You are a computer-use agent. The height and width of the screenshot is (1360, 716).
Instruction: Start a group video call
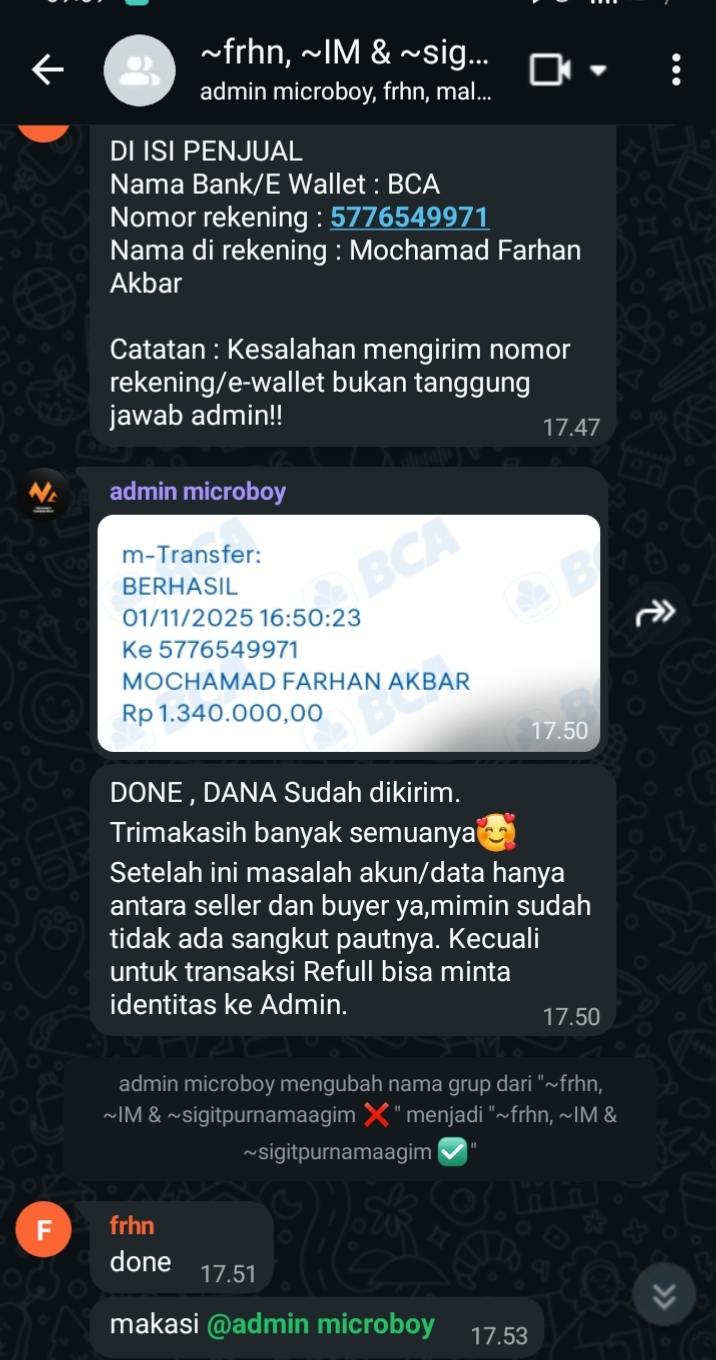[x=549, y=70]
